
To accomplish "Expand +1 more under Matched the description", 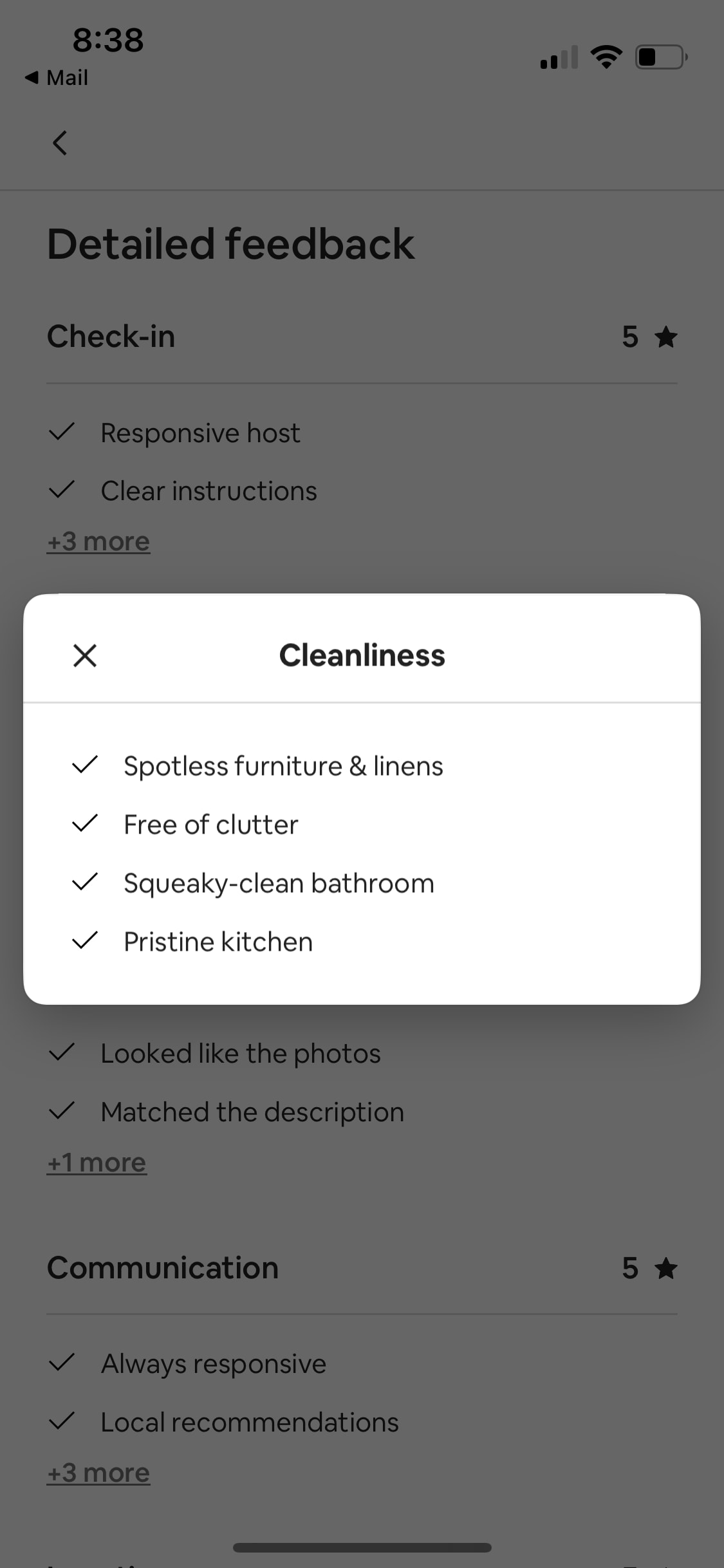I will pyautogui.click(x=97, y=1163).
